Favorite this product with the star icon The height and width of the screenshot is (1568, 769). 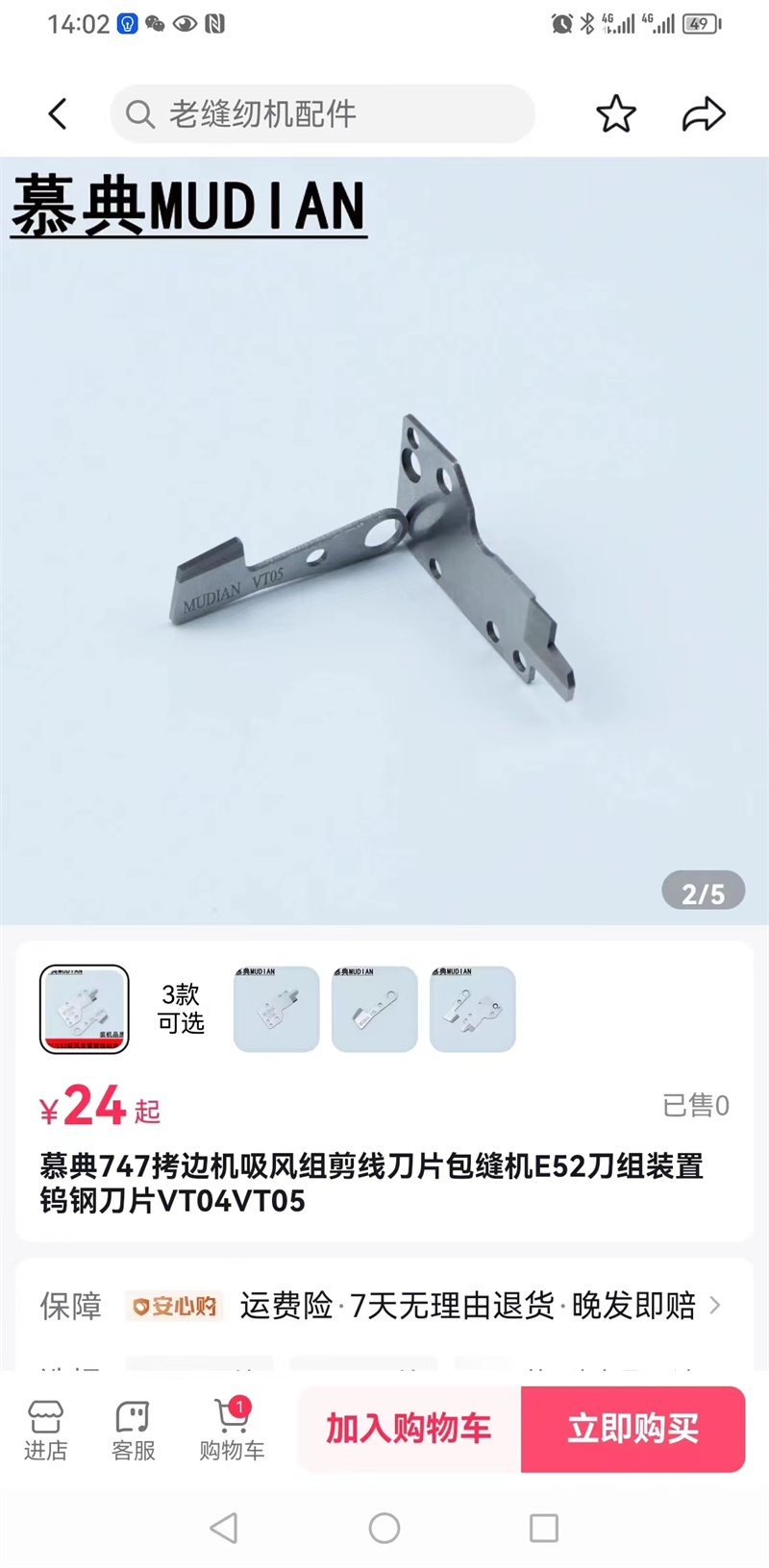615,114
